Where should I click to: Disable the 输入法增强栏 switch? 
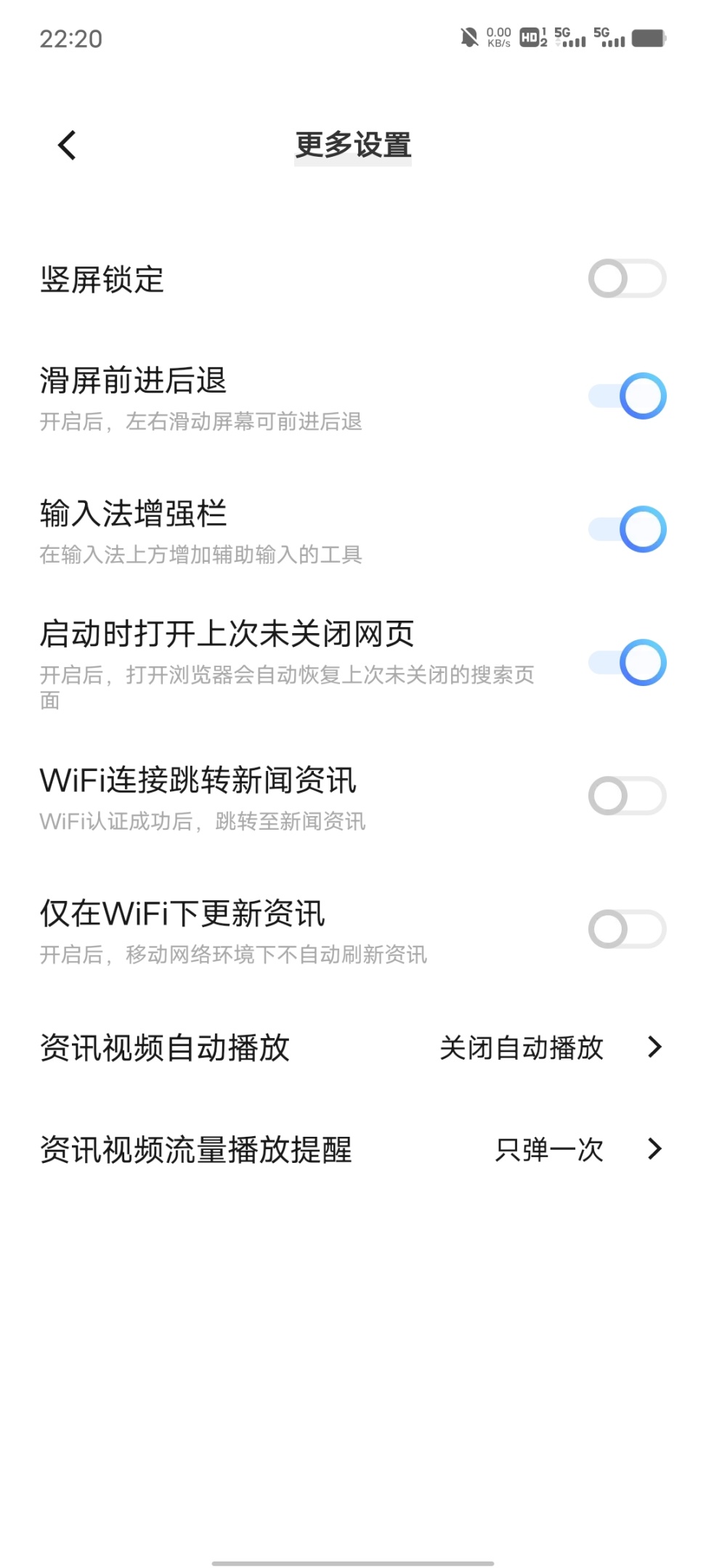pos(627,529)
